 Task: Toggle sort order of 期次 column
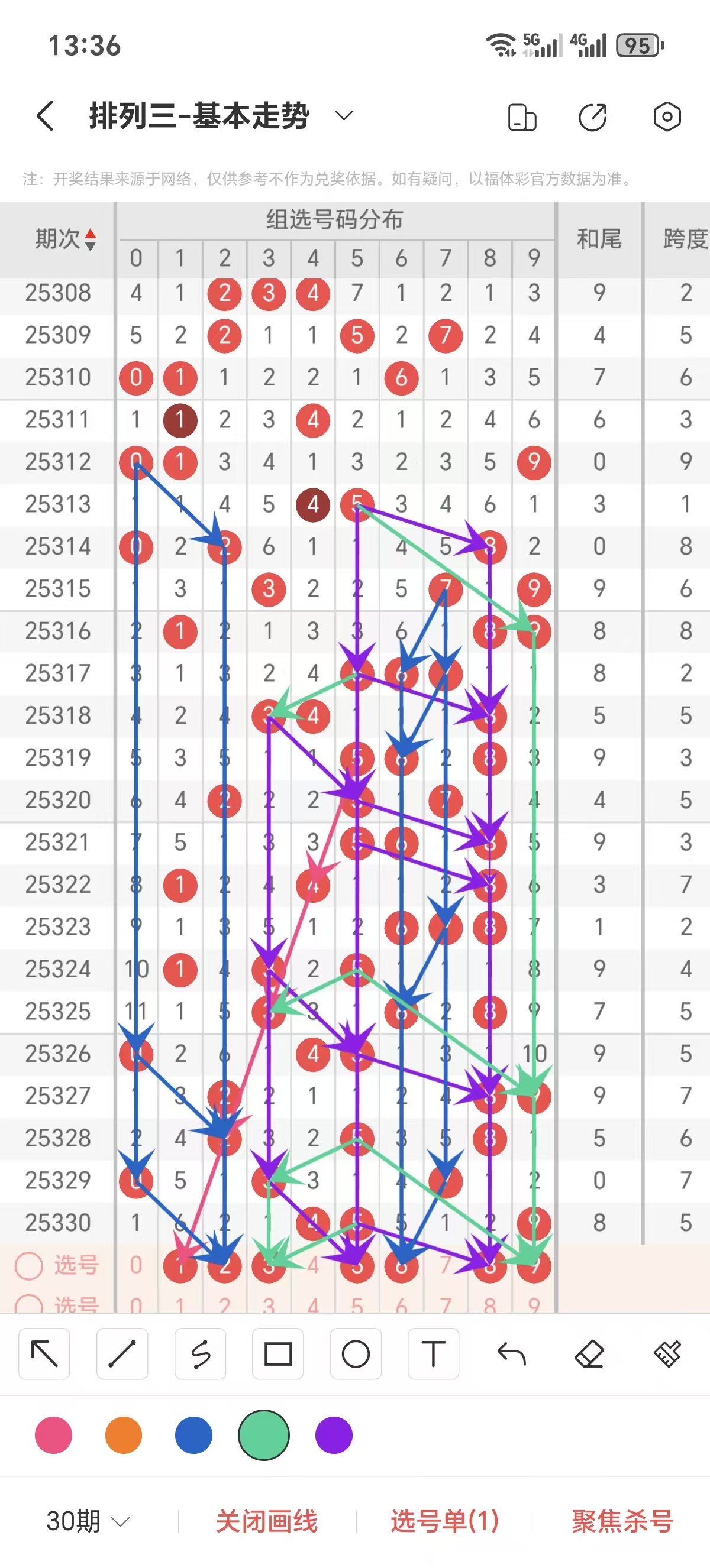tap(90, 239)
